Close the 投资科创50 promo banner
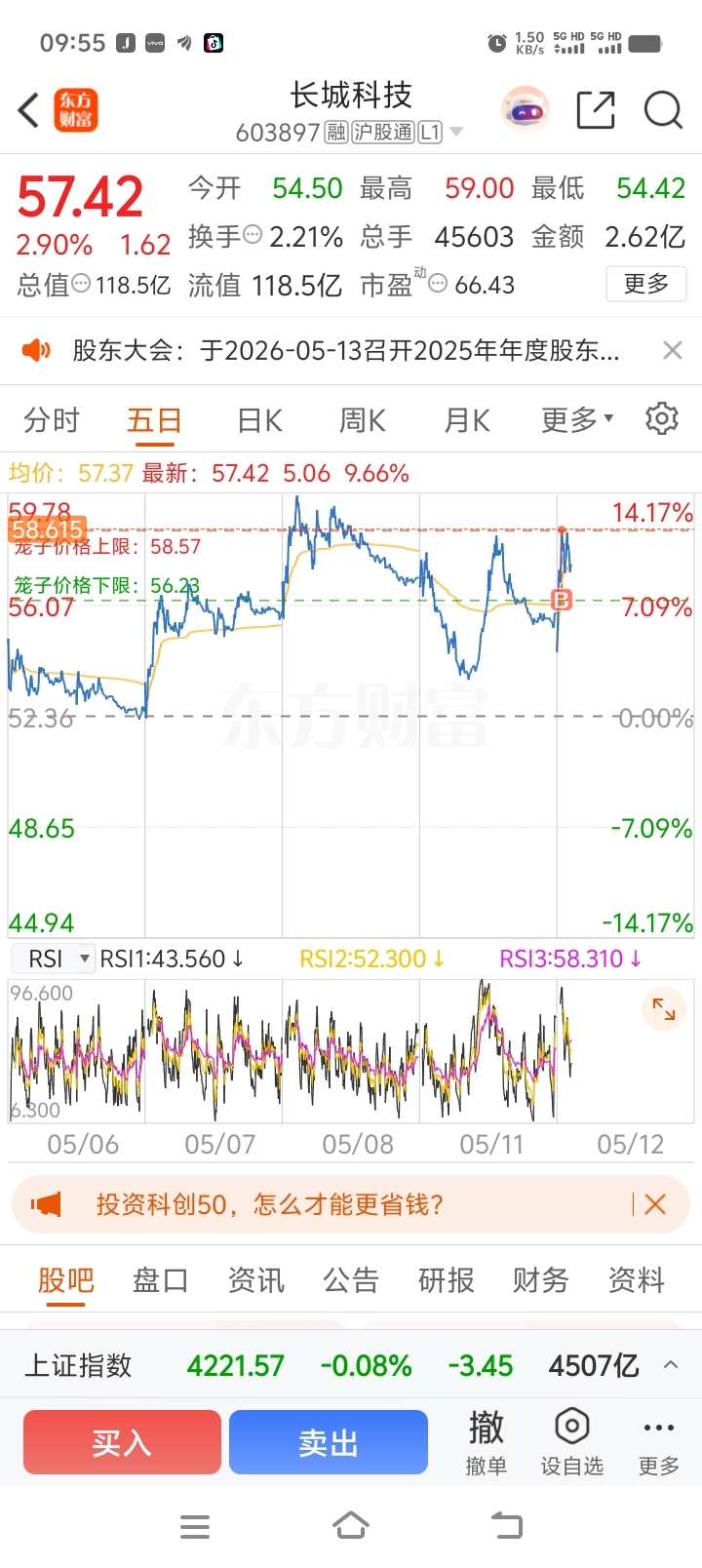Image resolution: width=702 pixels, height=1568 pixels. point(655,1204)
